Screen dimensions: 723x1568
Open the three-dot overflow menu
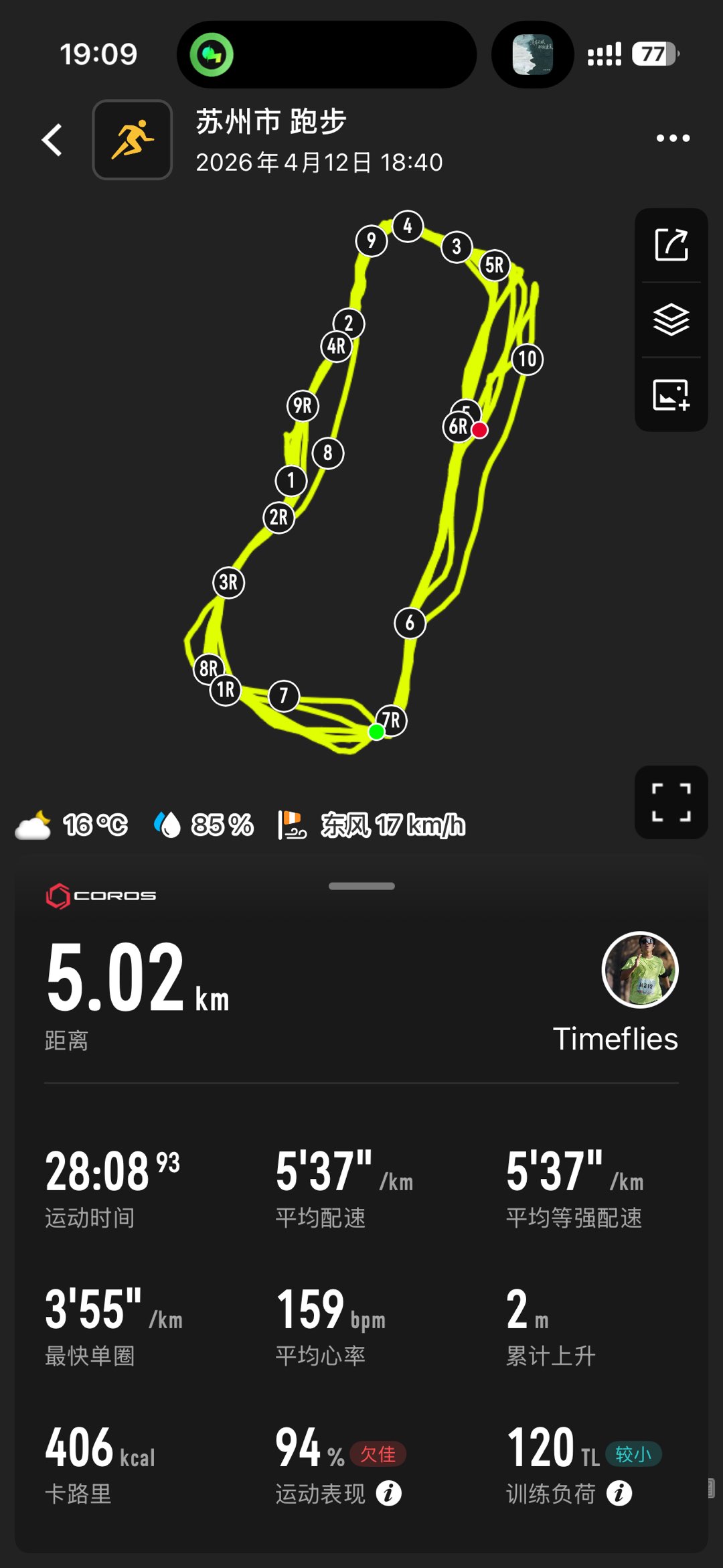pyautogui.click(x=673, y=139)
